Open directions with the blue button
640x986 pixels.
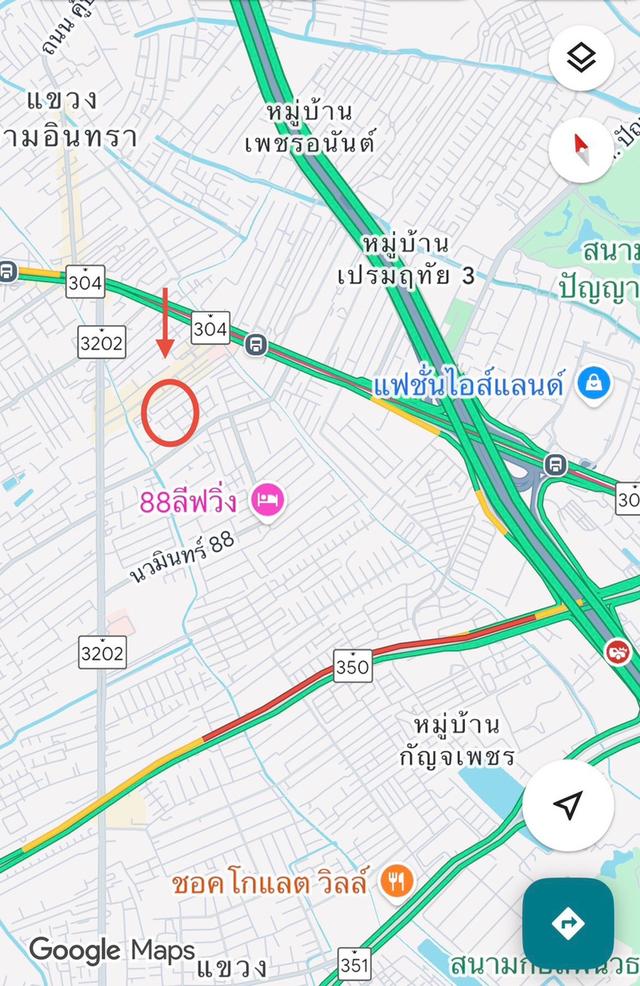point(568,922)
